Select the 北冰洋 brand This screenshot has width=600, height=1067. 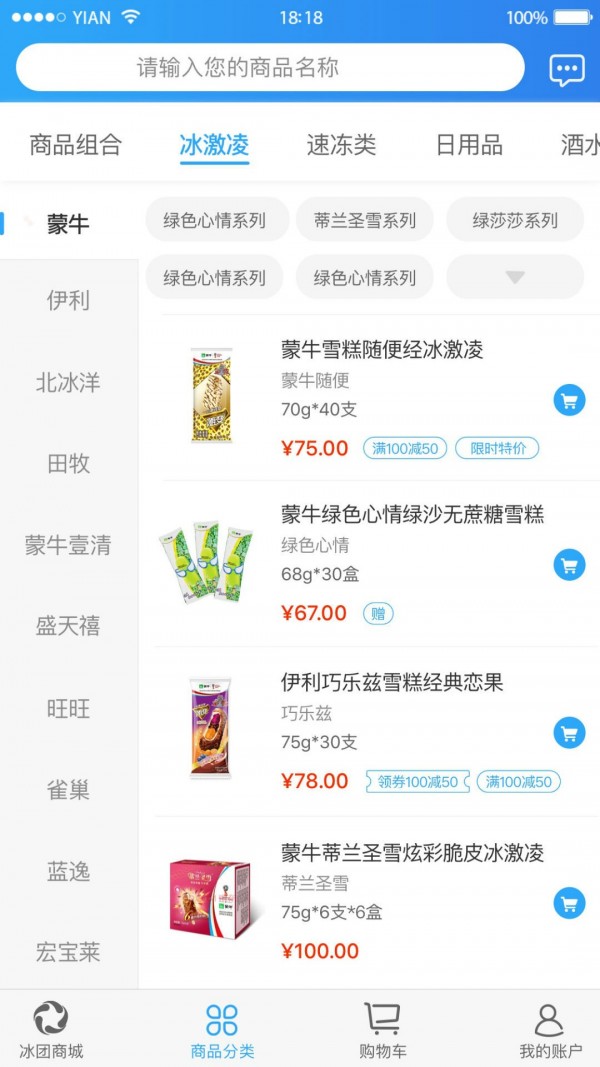68,382
